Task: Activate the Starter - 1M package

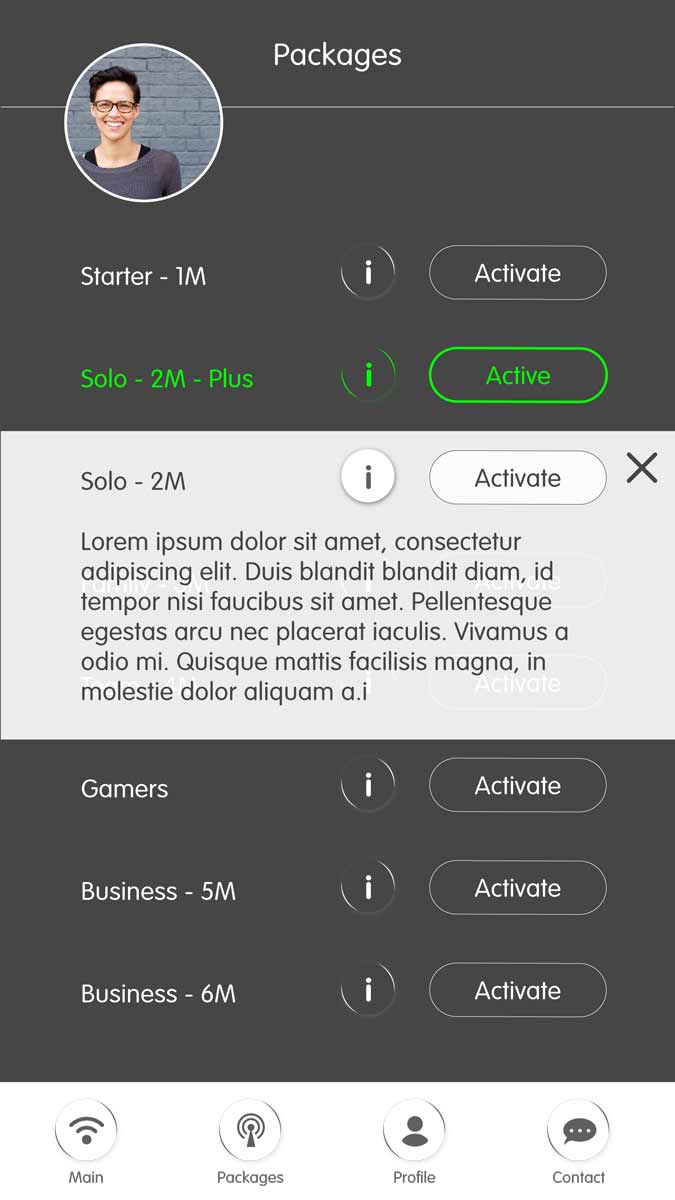Action: 517,273
